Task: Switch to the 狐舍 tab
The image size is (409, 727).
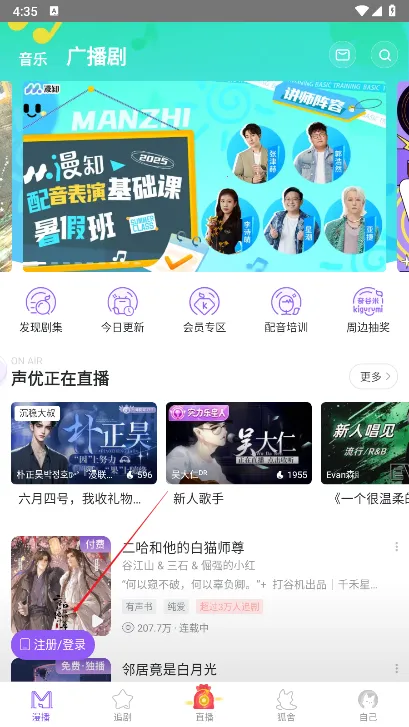Action: (286, 705)
